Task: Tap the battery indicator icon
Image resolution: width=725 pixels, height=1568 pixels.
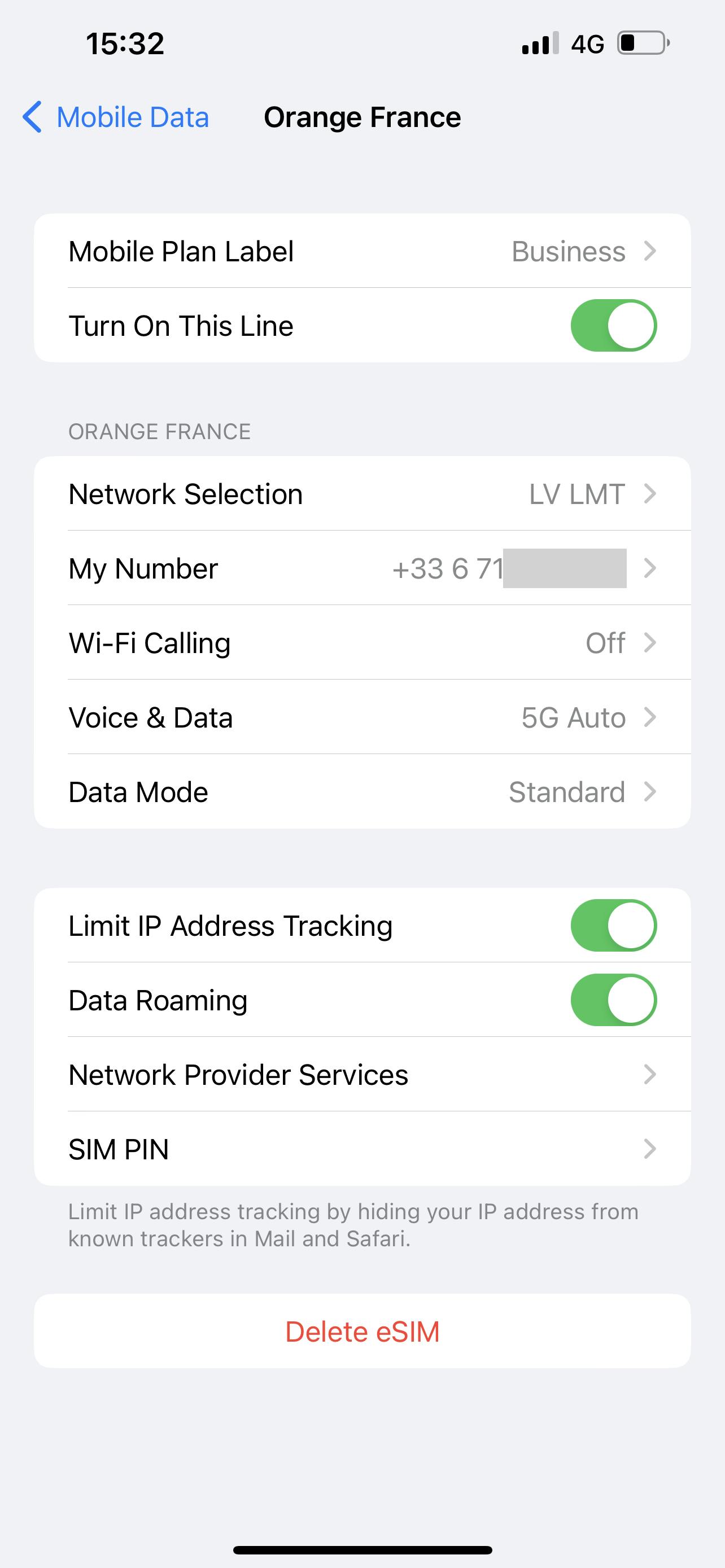Action: pos(641,42)
